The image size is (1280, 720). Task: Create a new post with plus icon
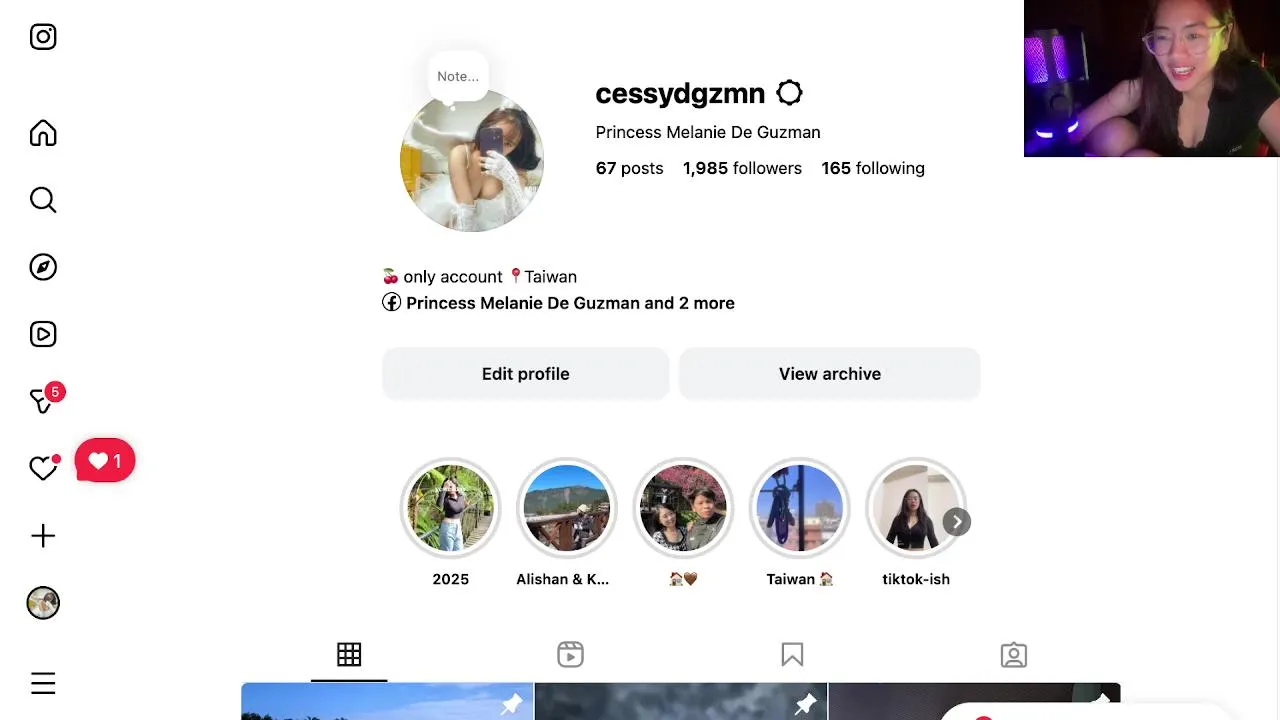tap(43, 536)
